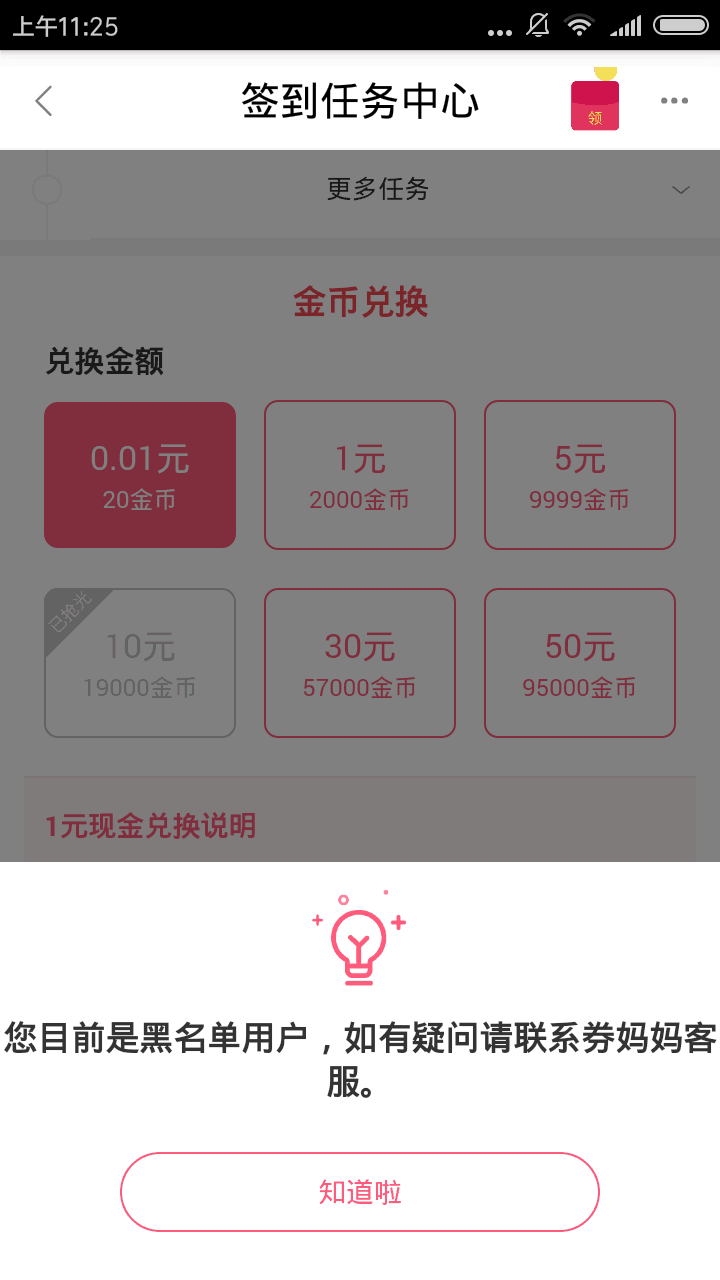Go back using the header arrow
Image resolution: width=720 pixels, height=1280 pixels.
43,100
